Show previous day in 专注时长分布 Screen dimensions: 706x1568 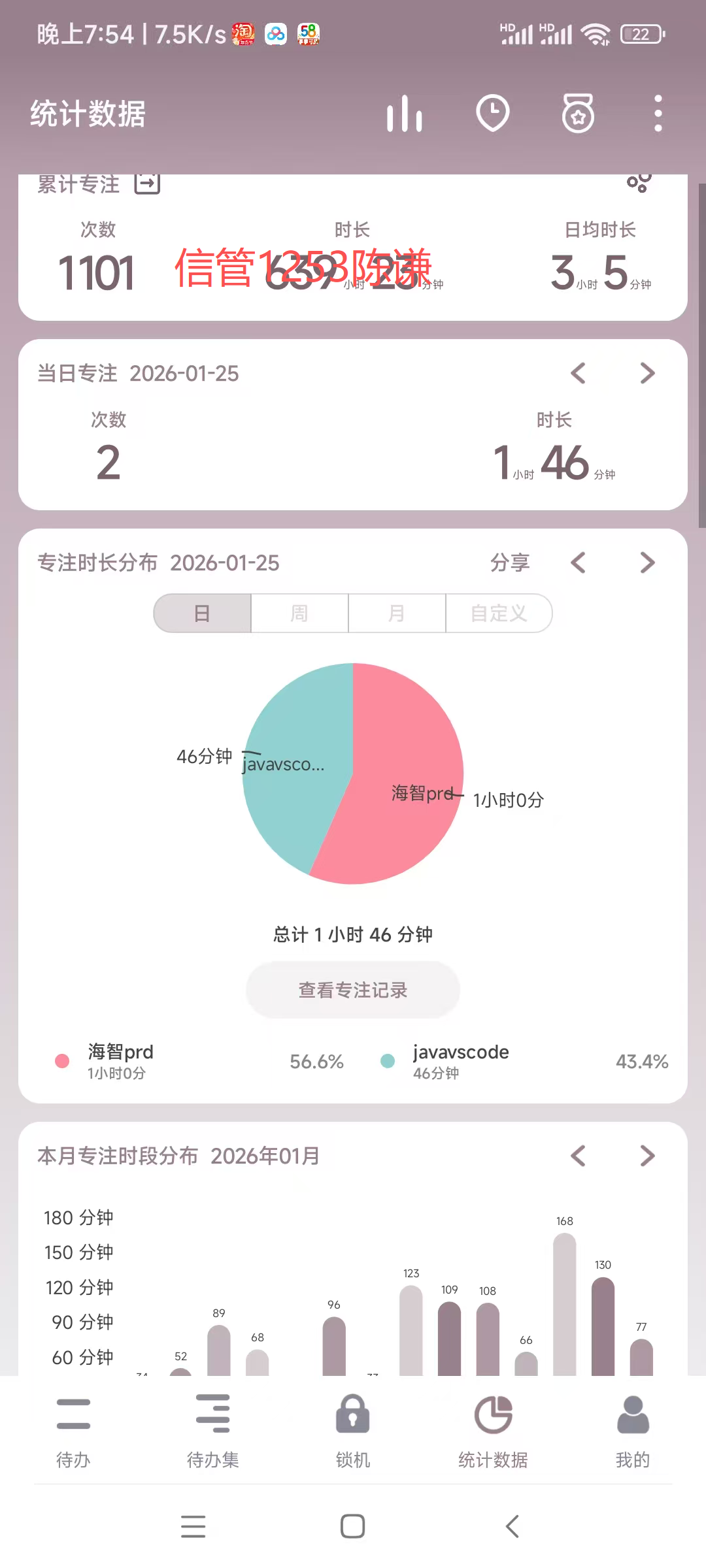point(578,563)
